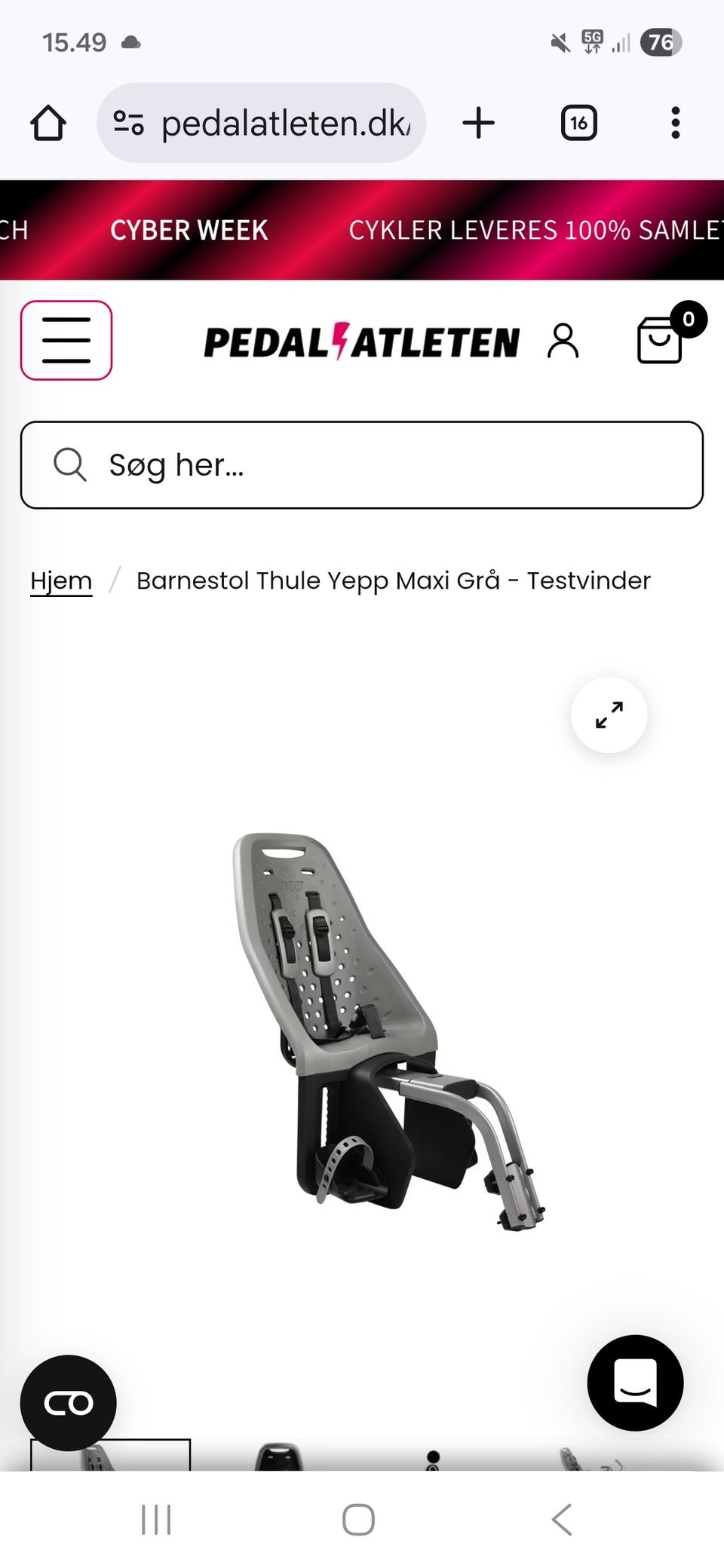Open the browser home page
Screen dimensions: 724x1568
(x=48, y=123)
